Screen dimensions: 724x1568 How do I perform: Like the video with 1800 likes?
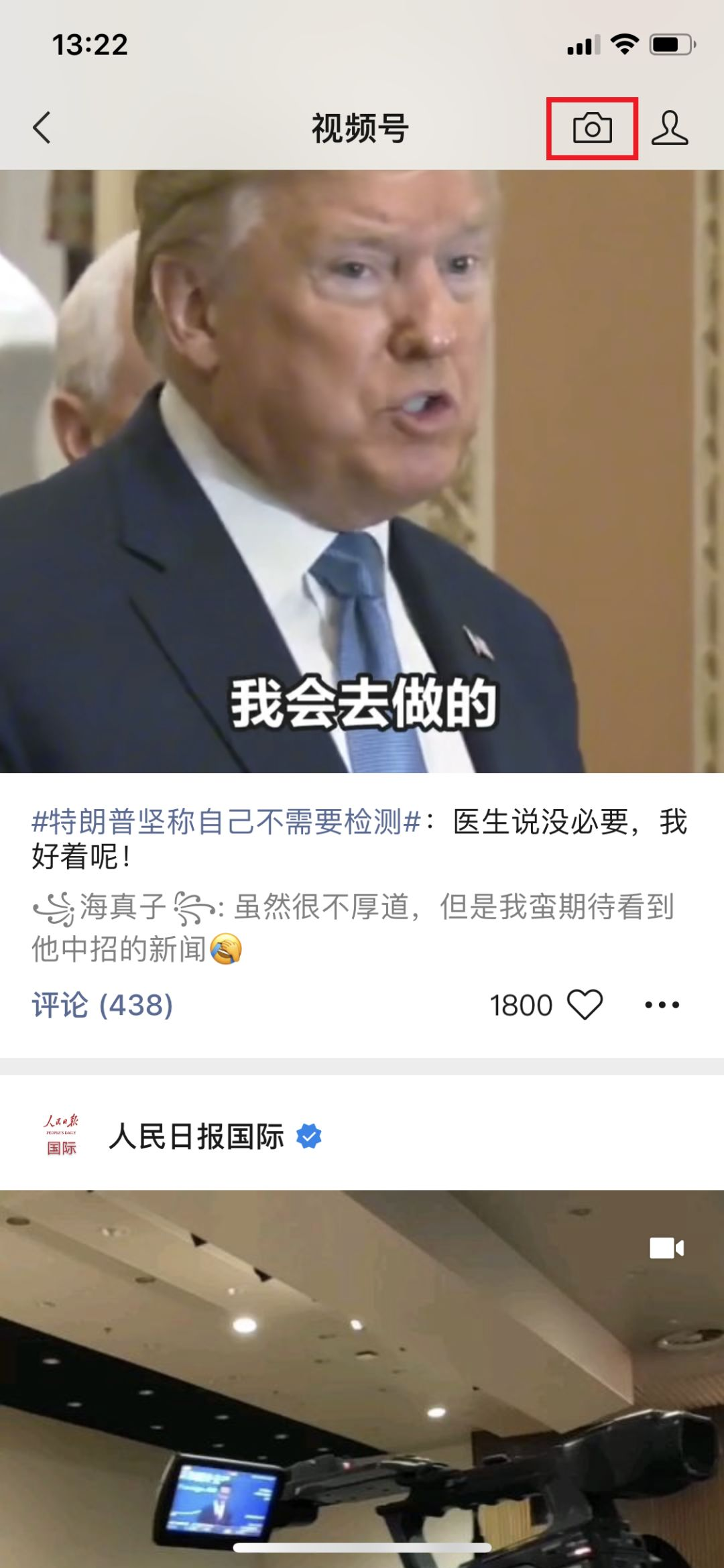585,1005
